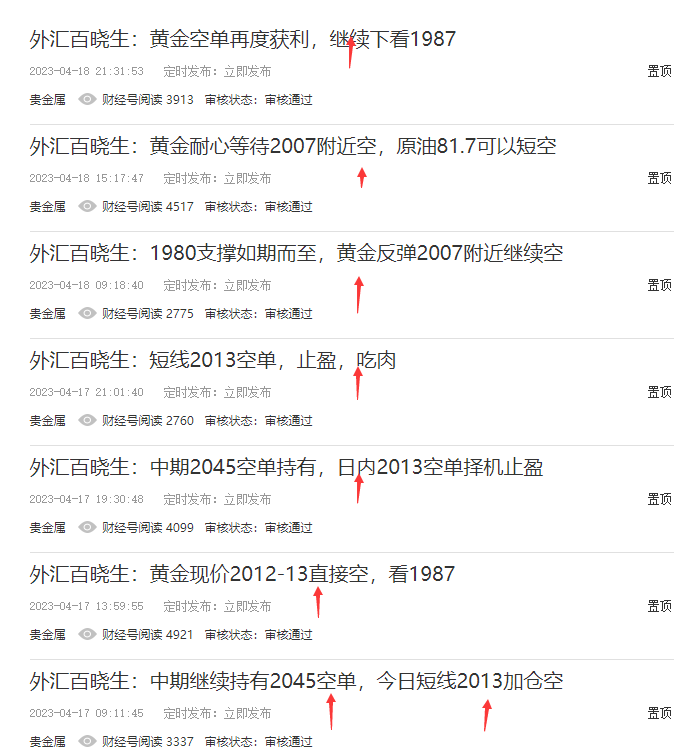Pin the 黄金现价2012-13直接空 article to top
674x753 pixels.
coord(659,607)
